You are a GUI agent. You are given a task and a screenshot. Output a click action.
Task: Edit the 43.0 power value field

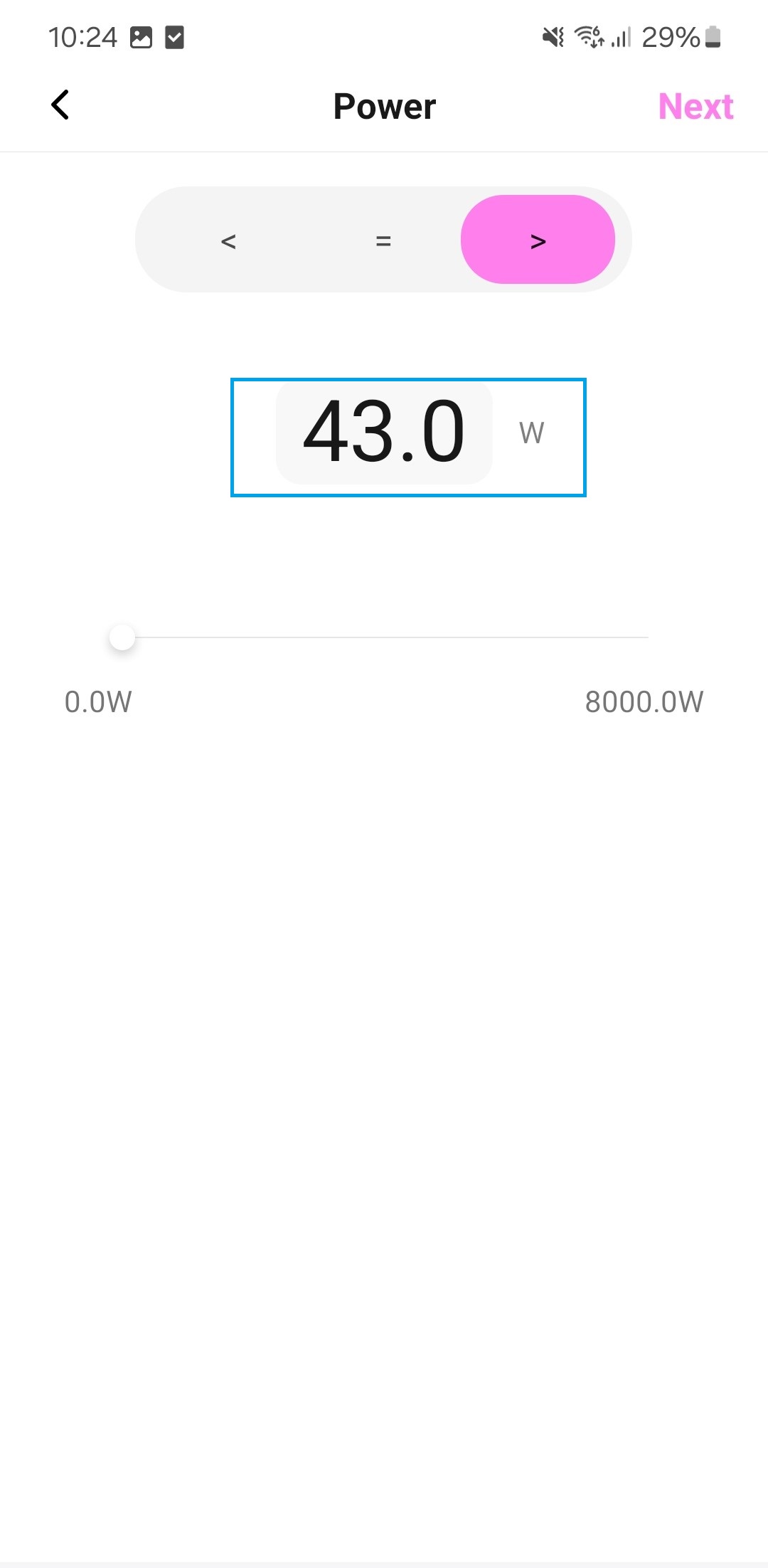pyautogui.click(x=384, y=433)
